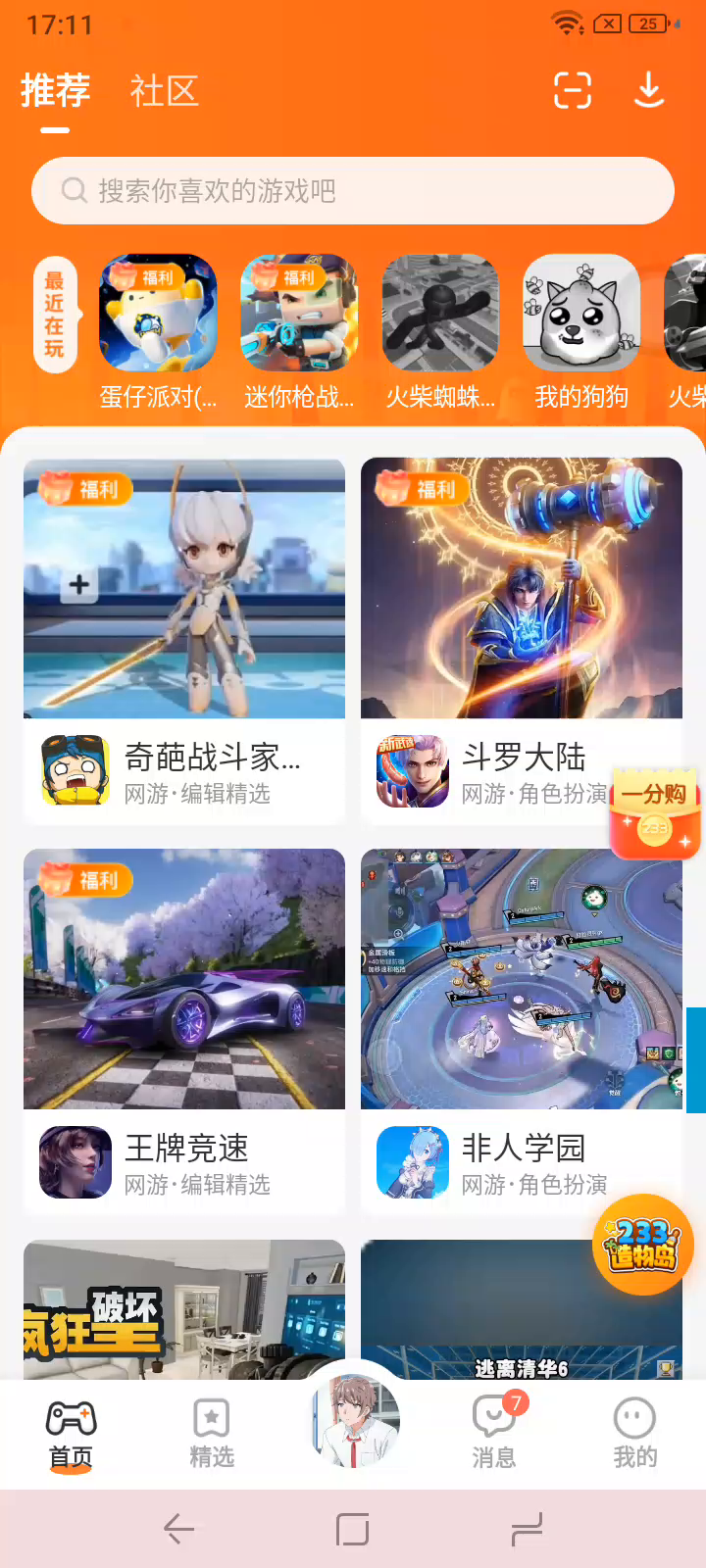Switch to the 社区 tab

point(164,91)
